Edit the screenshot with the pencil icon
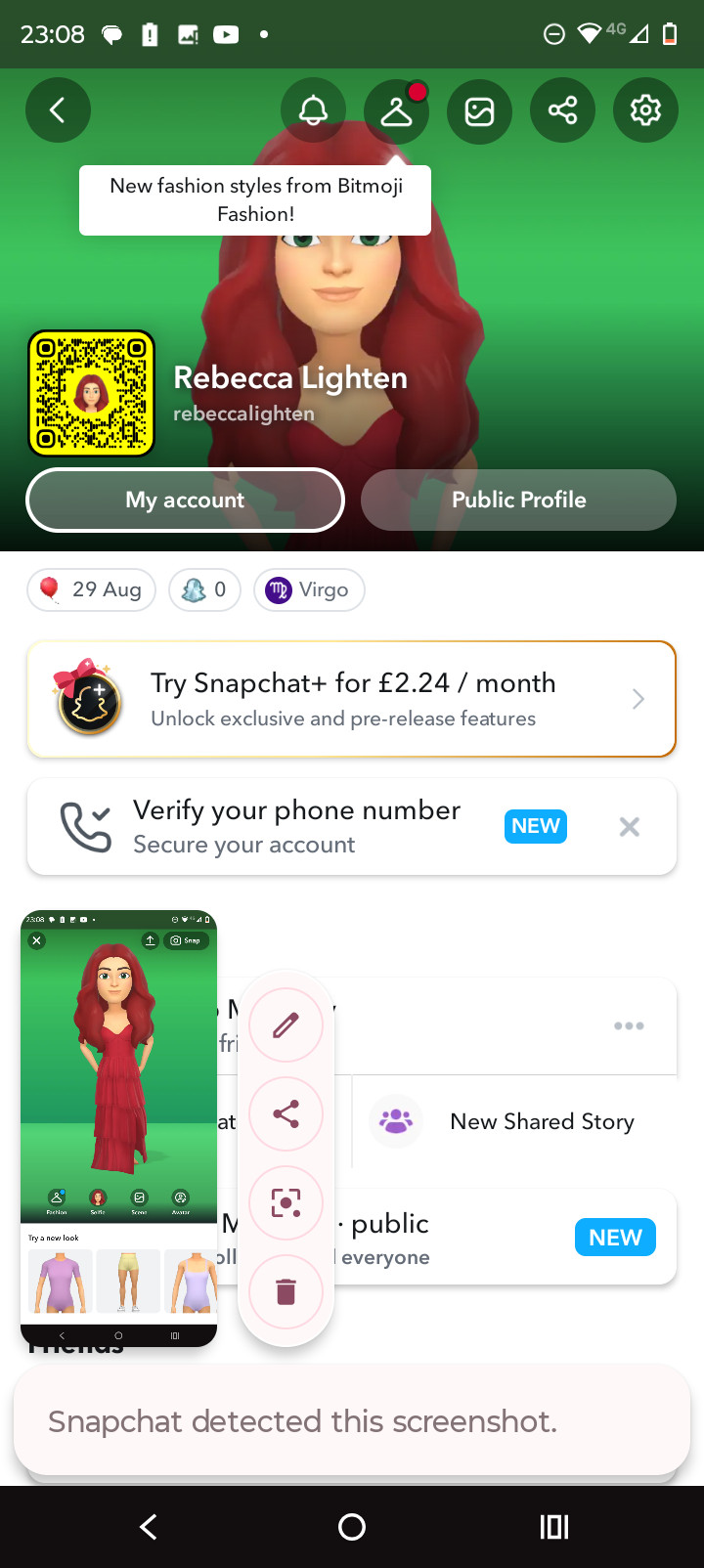 [286, 1025]
